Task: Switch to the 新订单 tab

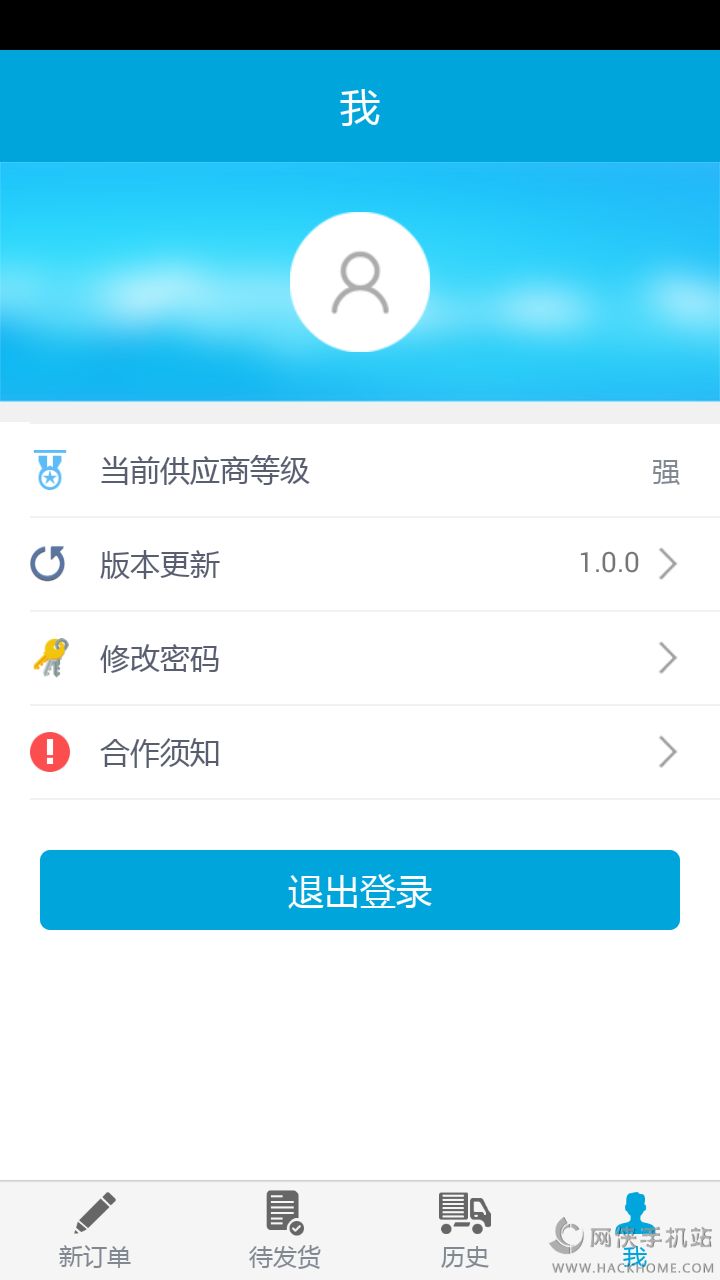Action: 95,1230
